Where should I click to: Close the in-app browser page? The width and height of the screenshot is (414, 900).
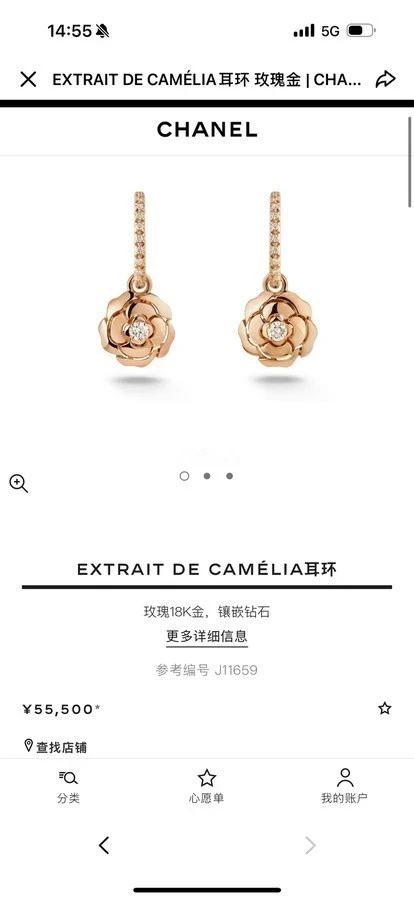click(x=28, y=79)
